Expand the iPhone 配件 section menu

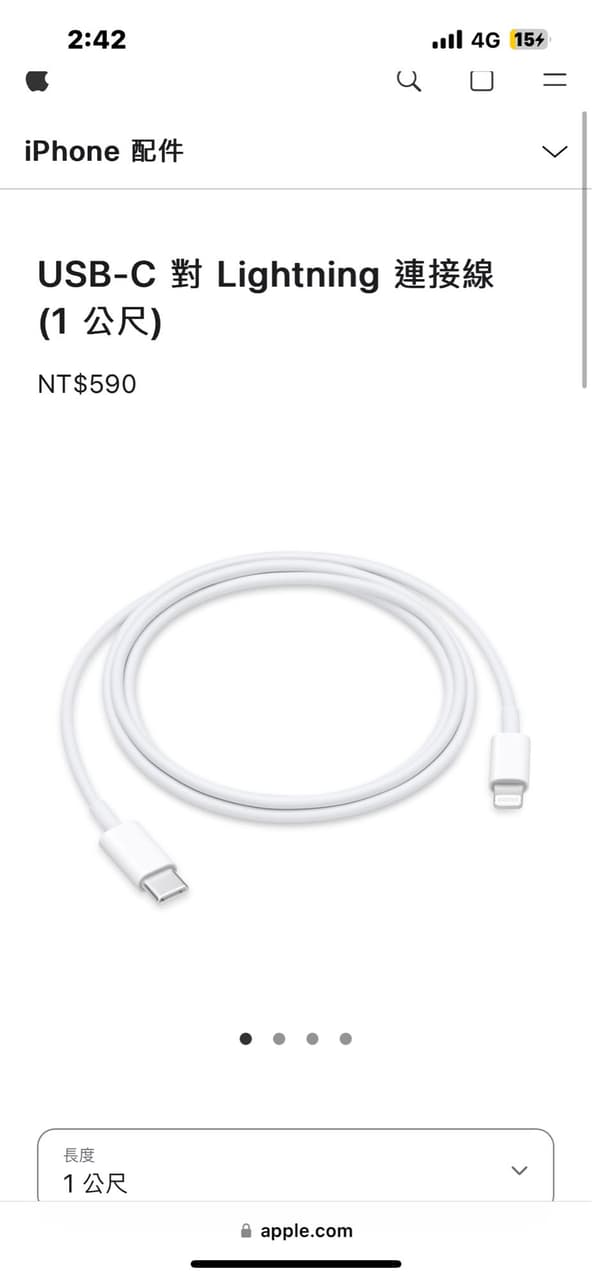[554, 152]
